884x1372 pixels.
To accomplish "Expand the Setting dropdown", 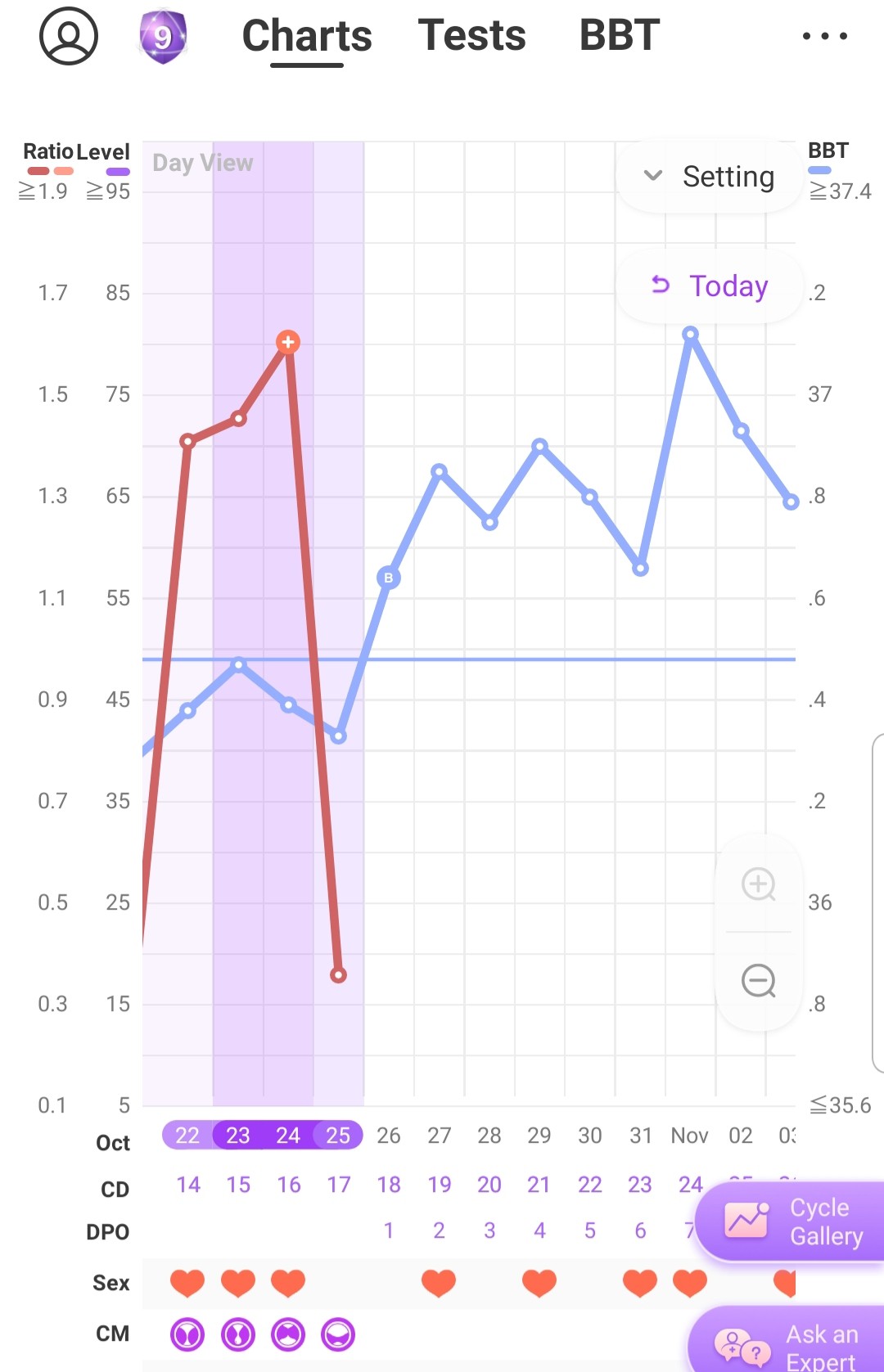I will tap(709, 177).
